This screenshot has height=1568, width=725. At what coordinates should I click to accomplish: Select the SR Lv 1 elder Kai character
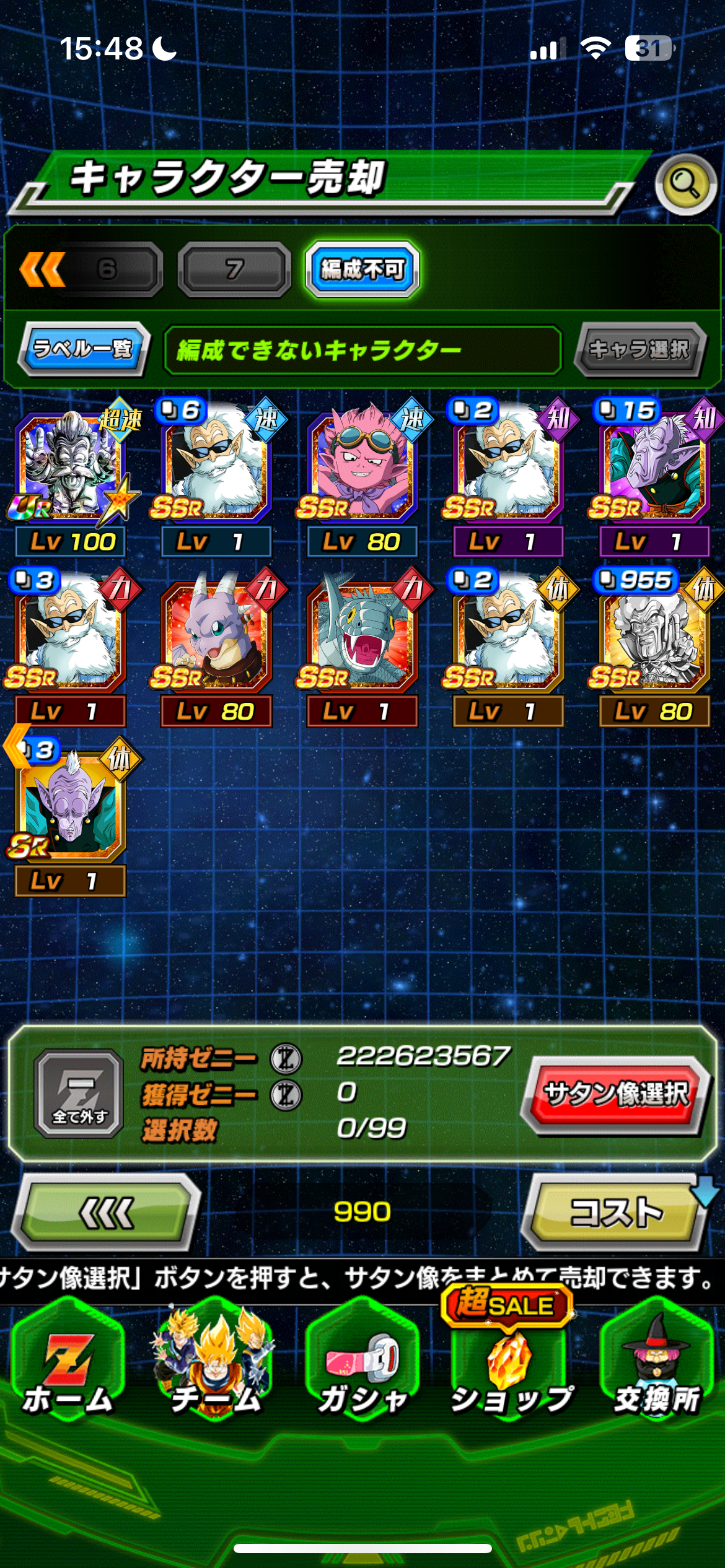tap(71, 816)
